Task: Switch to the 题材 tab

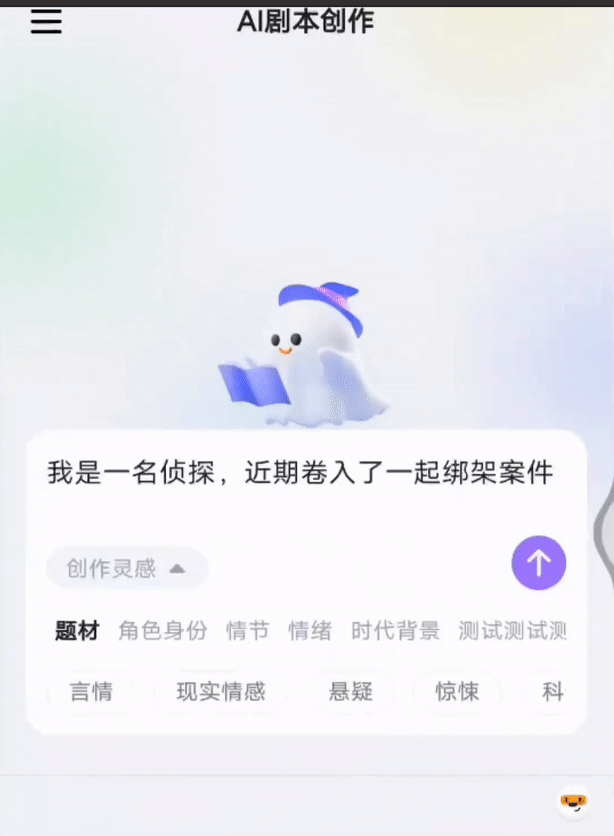Action: [x=77, y=631]
